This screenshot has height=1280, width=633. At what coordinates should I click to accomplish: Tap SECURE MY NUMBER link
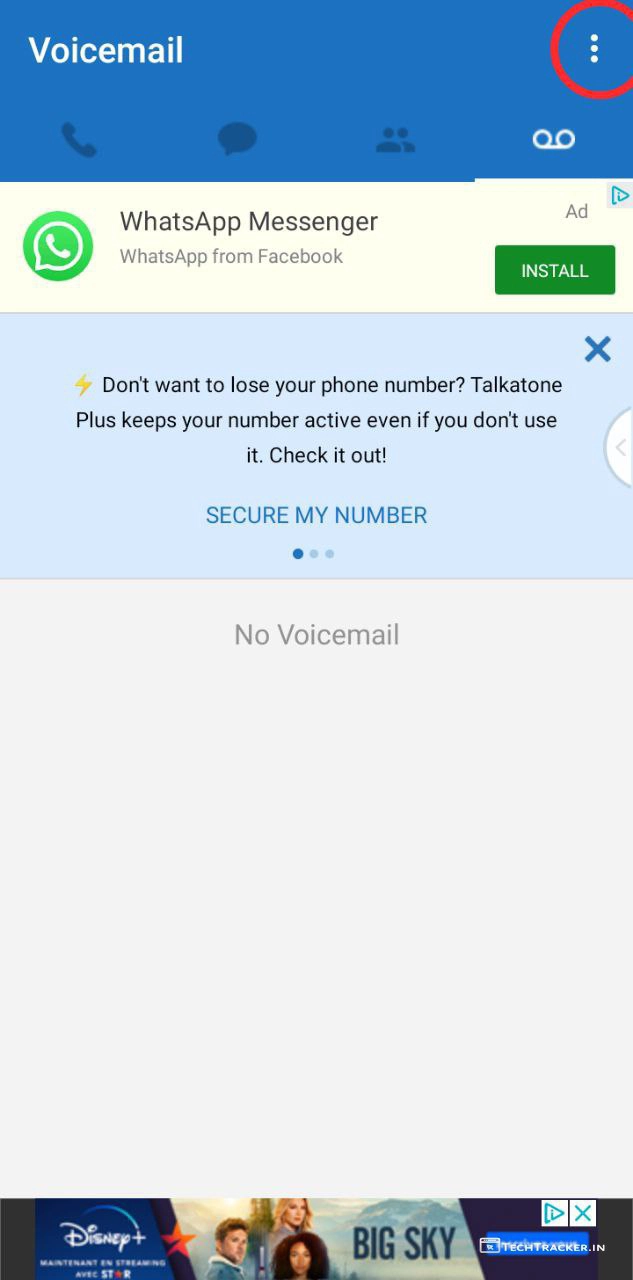316,515
